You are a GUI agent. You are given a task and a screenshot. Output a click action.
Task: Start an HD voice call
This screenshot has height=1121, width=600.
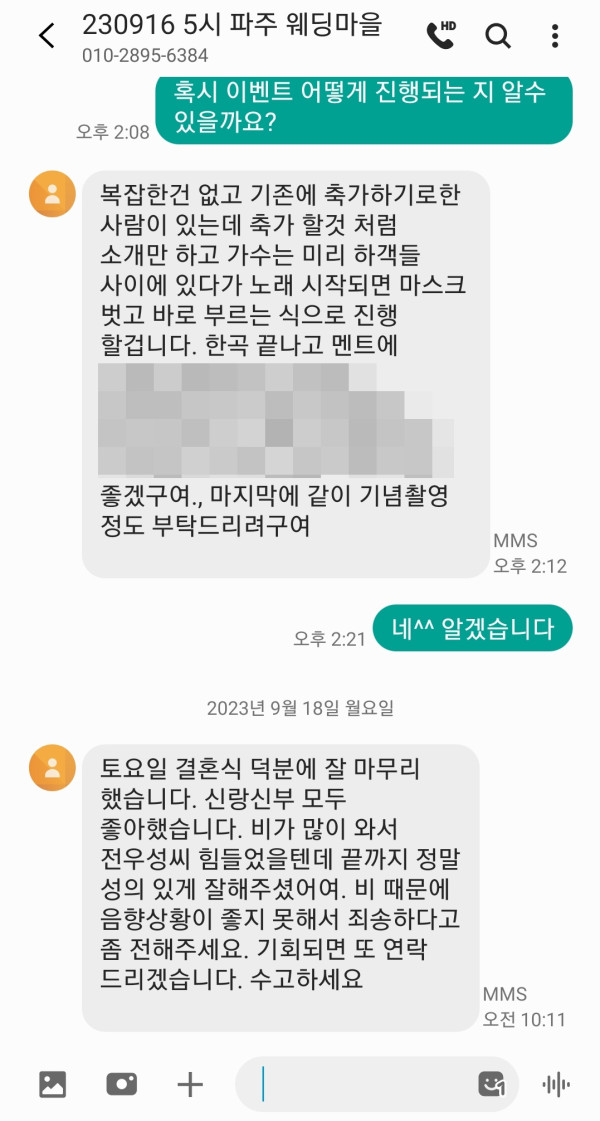click(440, 35)
